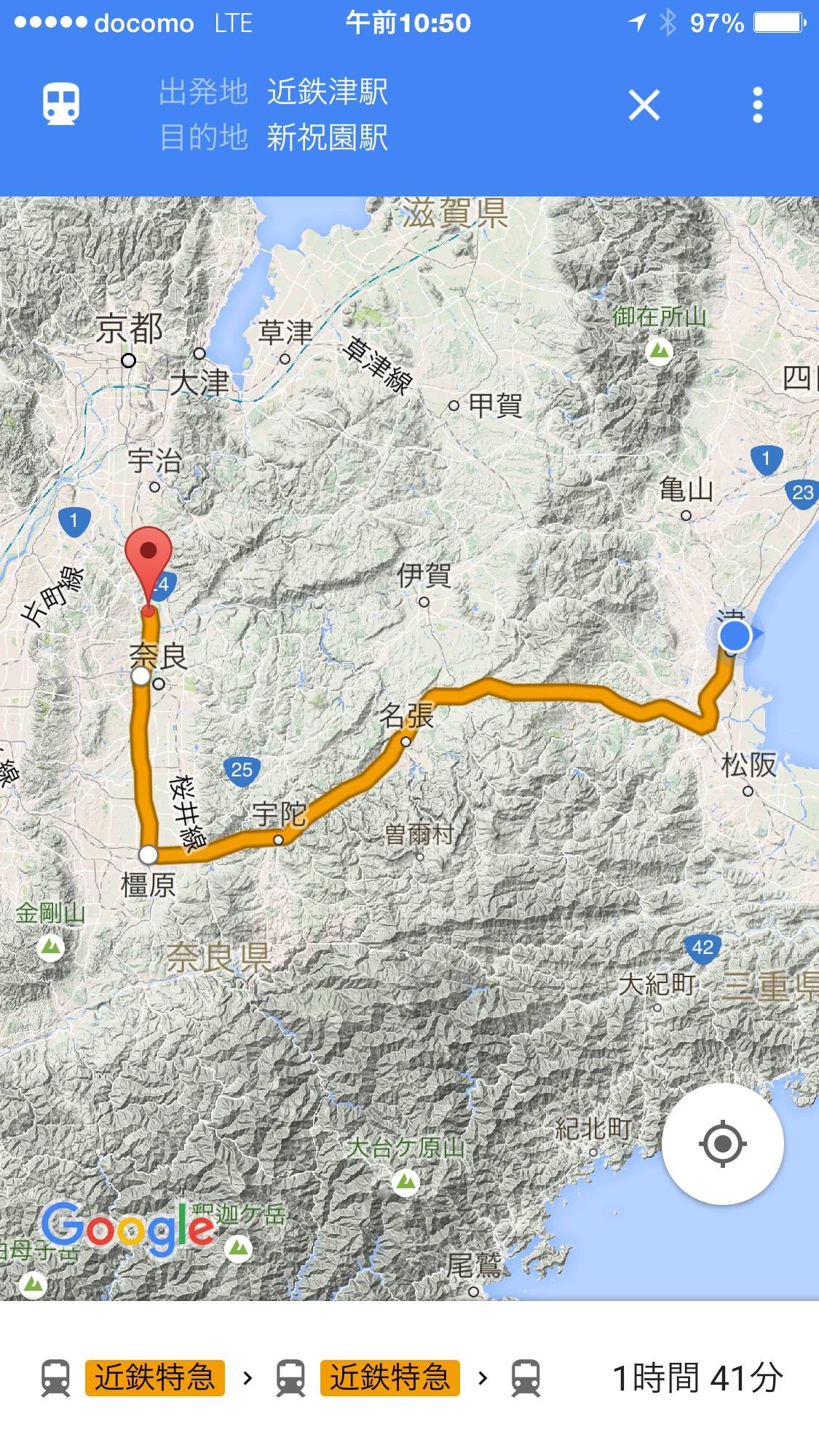Close the directions with the X button

[644, 106]
